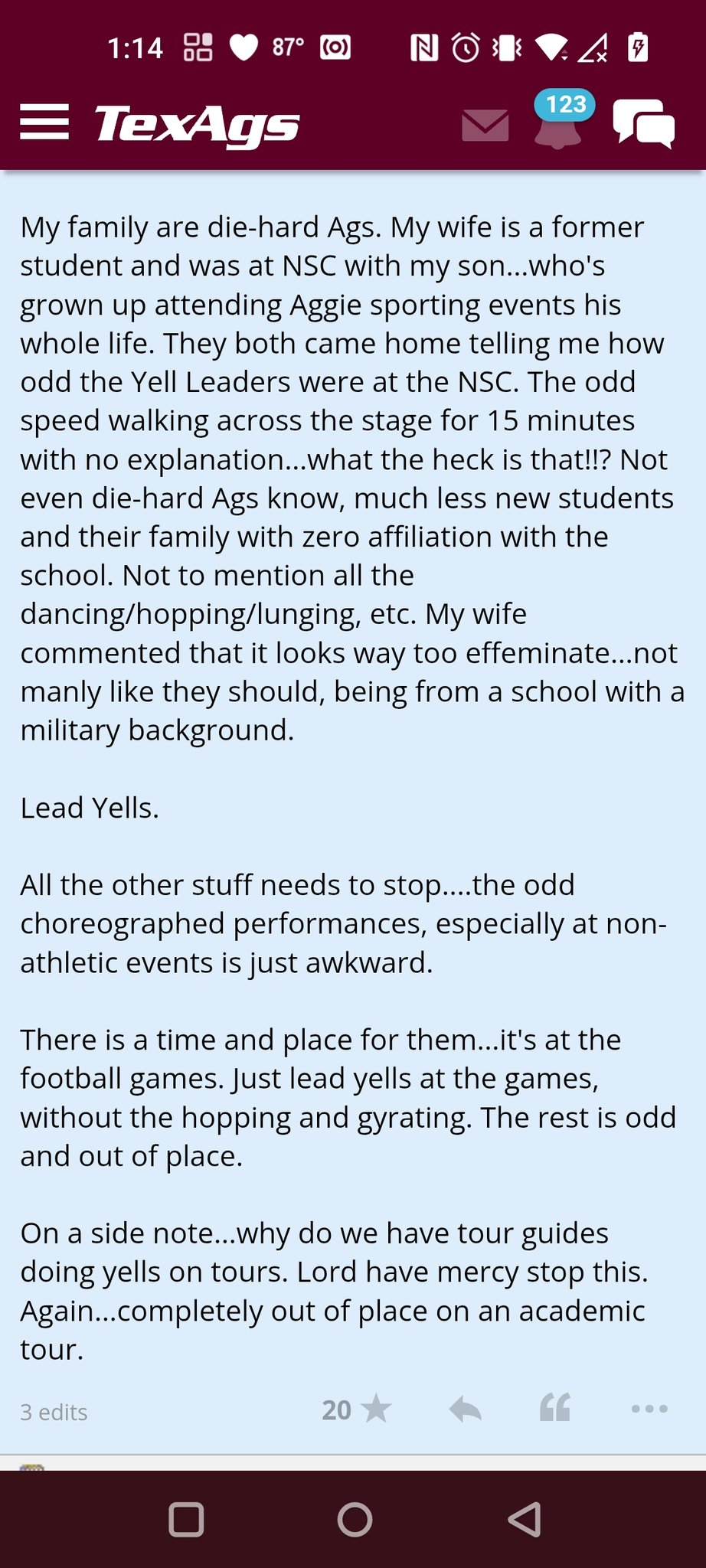This screenshot has width=706, height=1568.
Task: View the 3 edits history
Action: [x=54, y=1412]
